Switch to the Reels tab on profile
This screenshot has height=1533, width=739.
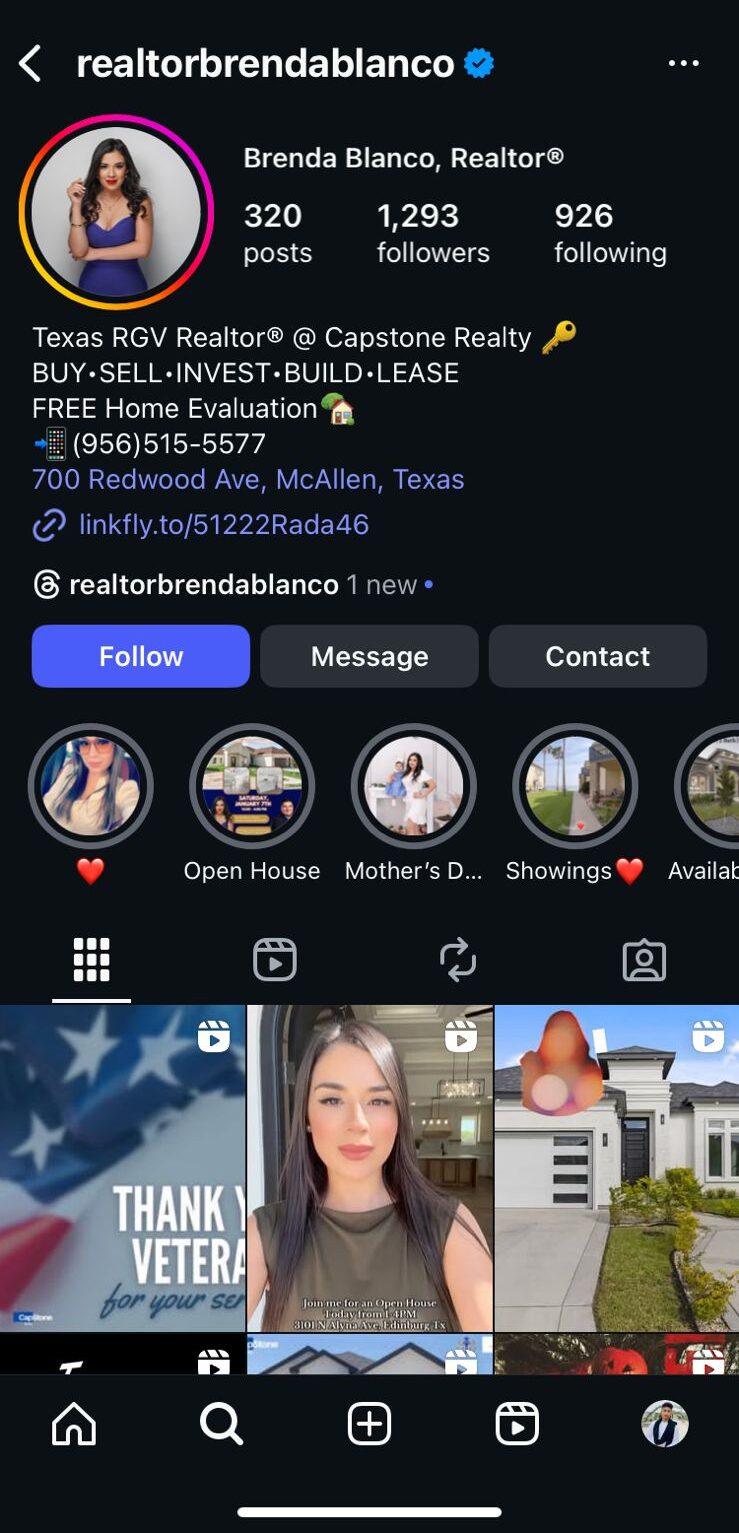point(274,960)
